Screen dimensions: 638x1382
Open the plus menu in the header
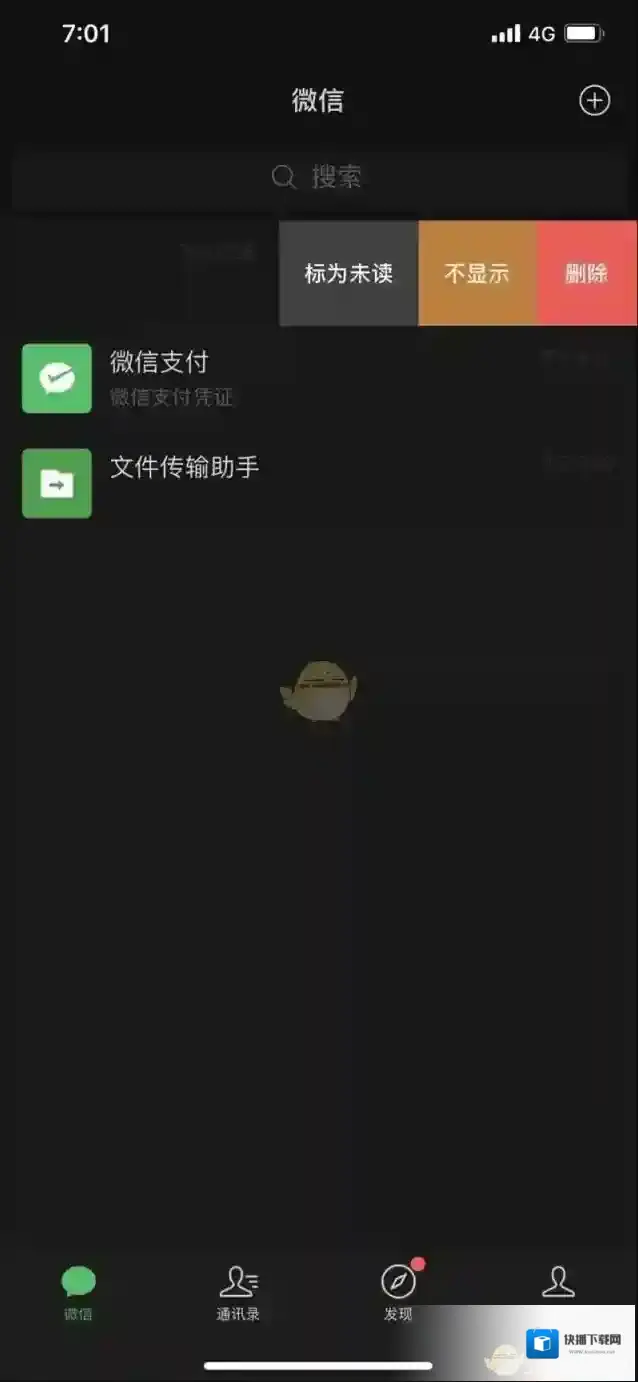point(594,100)
